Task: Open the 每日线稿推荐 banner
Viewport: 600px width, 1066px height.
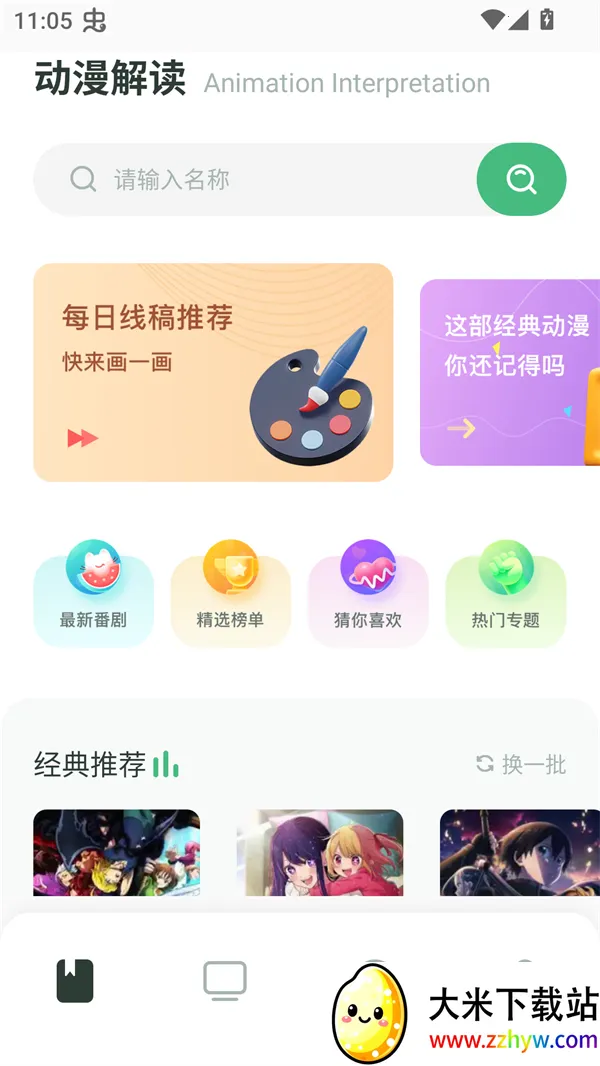Action: pos(213,372)
